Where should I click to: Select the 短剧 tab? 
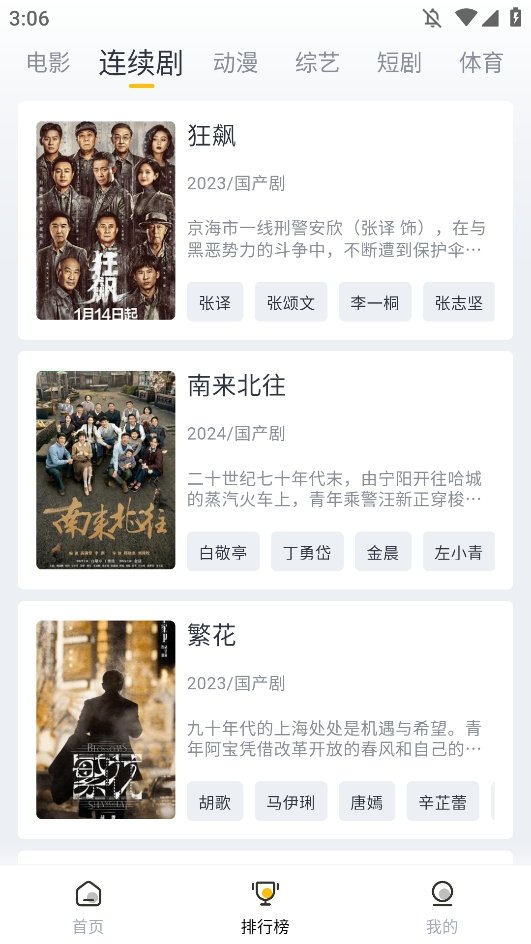coord(399,63)
